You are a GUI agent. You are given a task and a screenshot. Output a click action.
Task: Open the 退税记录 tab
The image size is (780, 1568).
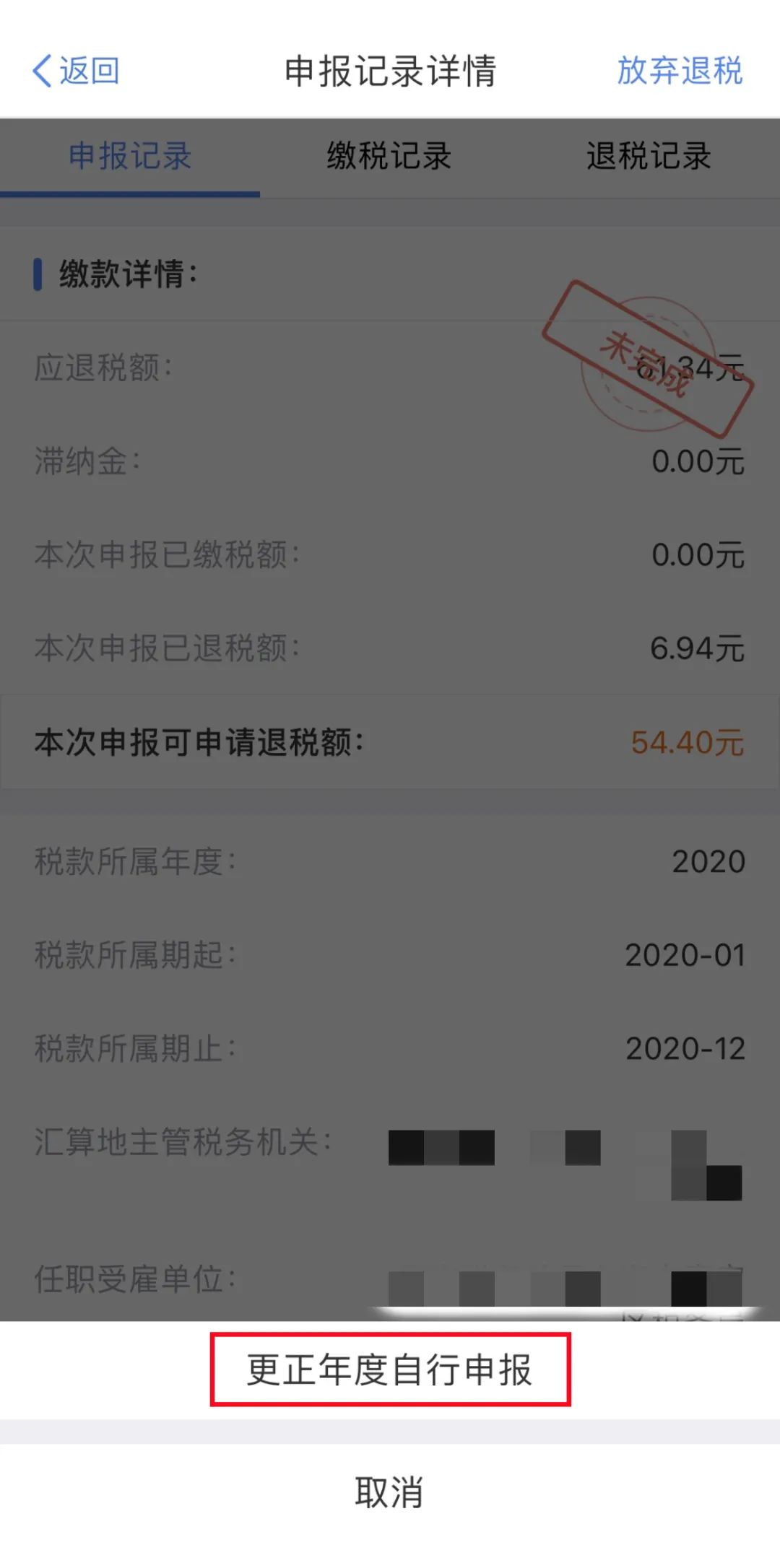coord(649,156)
